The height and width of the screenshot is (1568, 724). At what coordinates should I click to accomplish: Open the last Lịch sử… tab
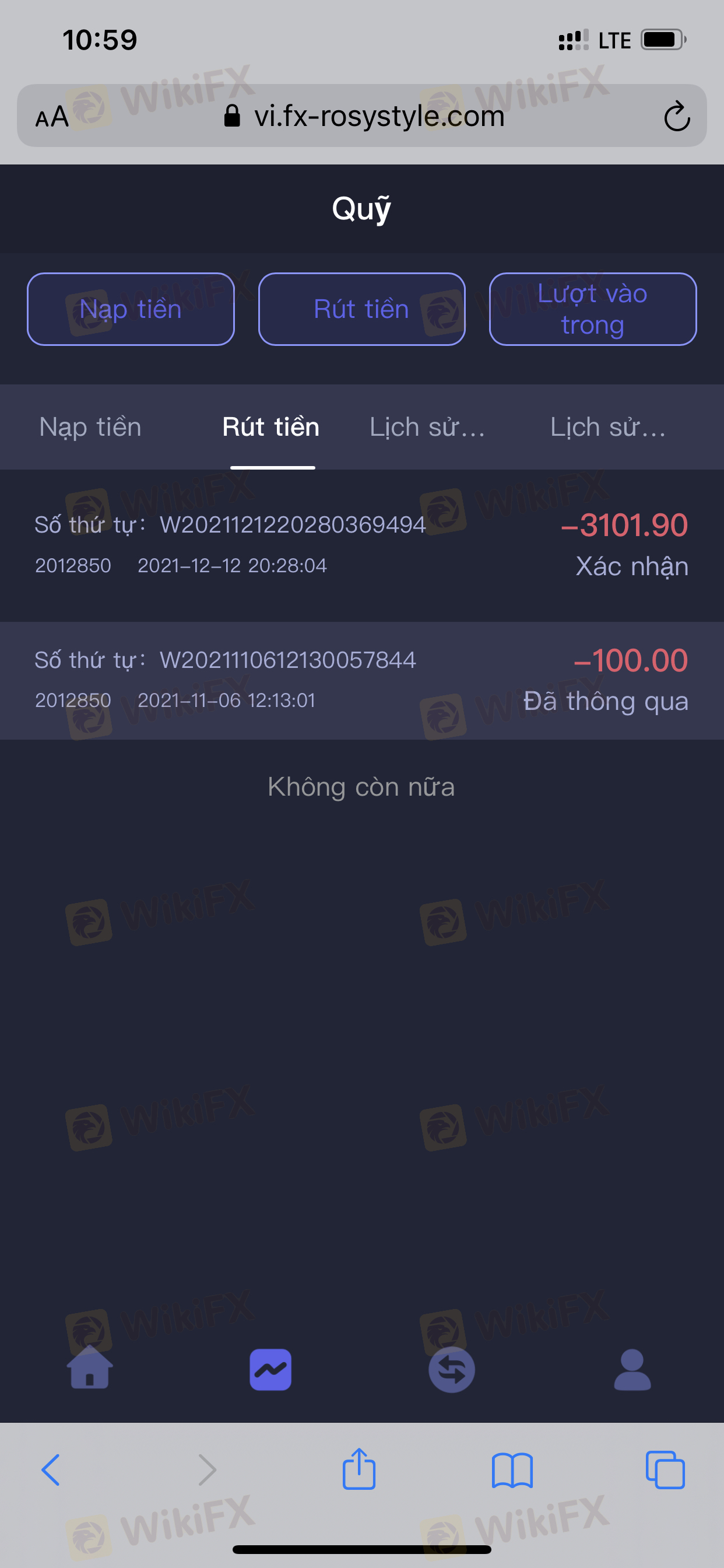(x=609, y=426)
